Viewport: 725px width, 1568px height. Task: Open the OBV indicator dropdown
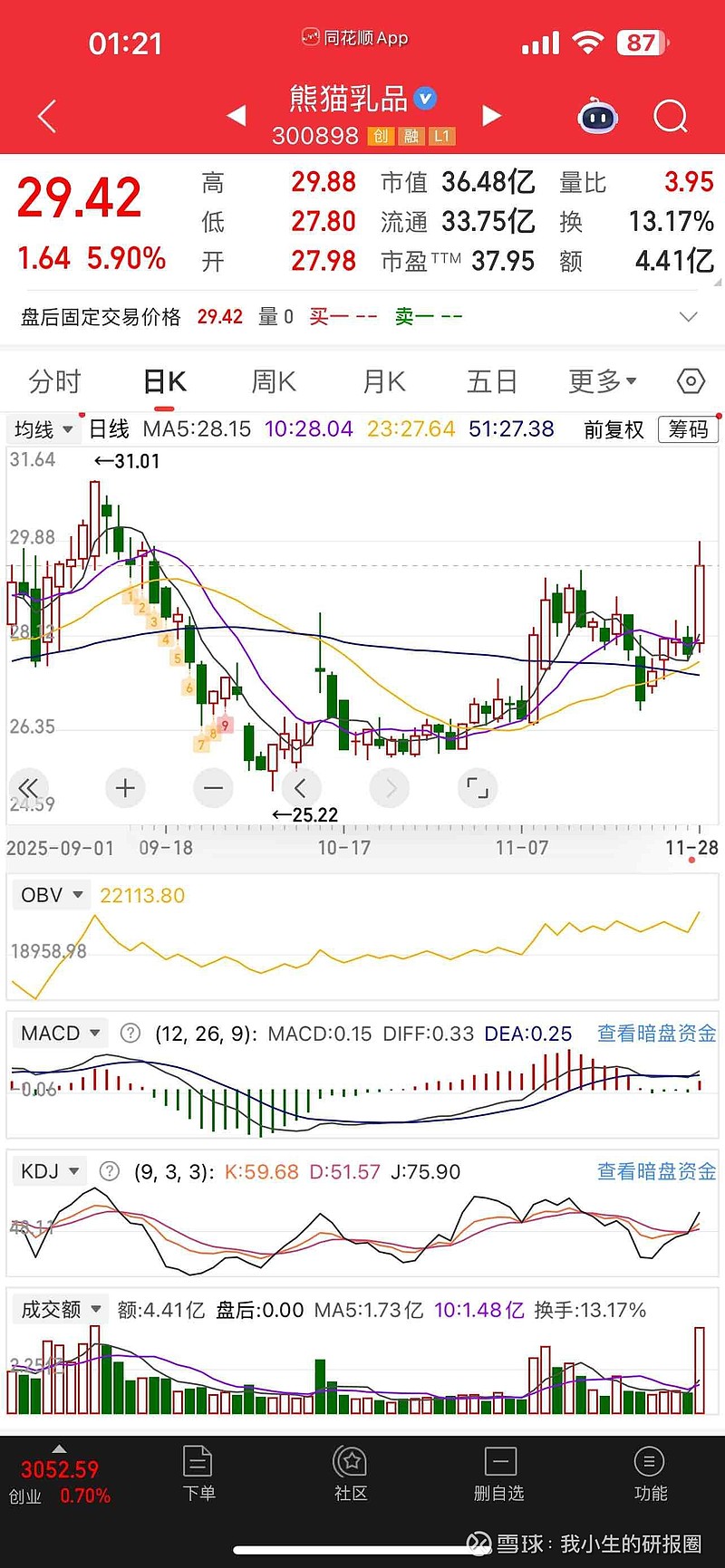click(51, 895)
